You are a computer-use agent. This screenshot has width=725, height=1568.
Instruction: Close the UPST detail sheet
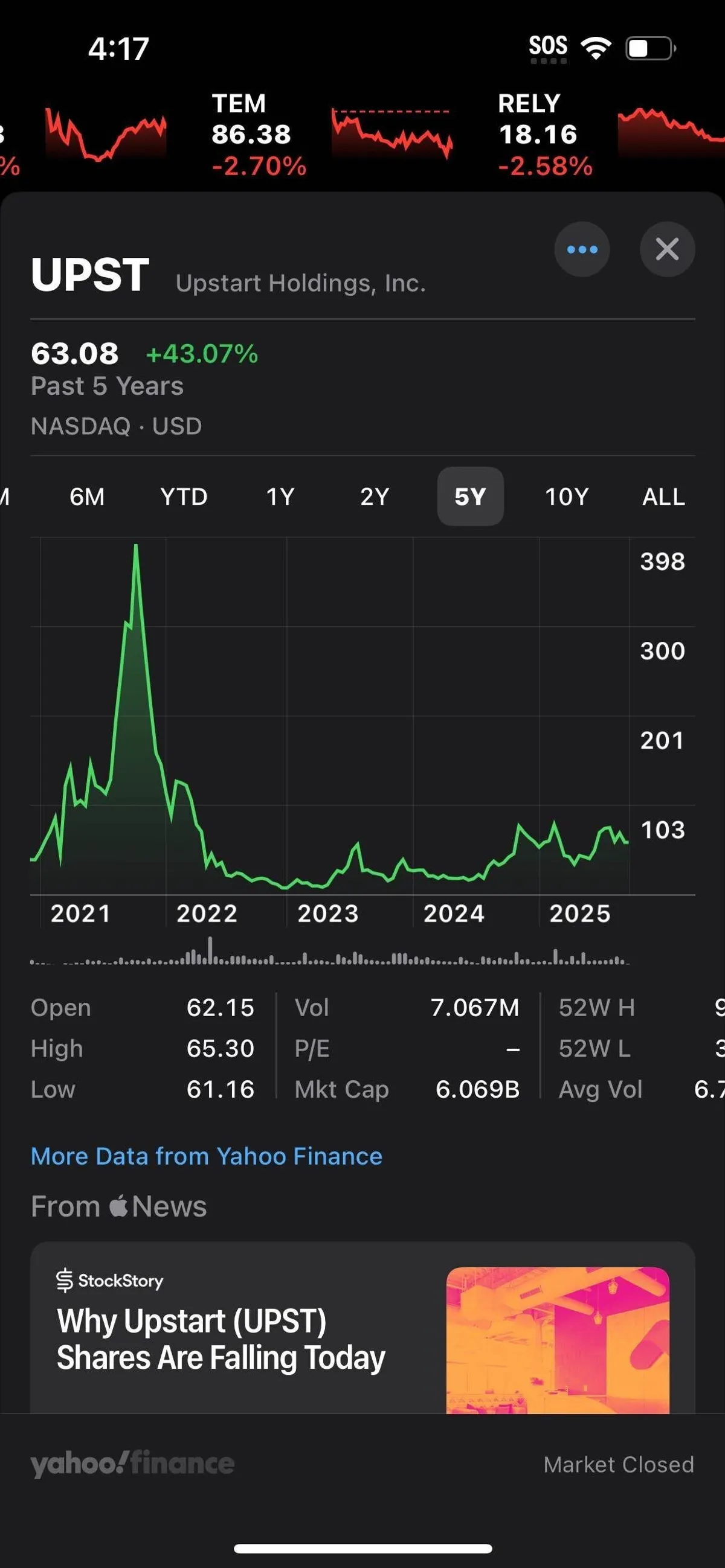(666, 249)
